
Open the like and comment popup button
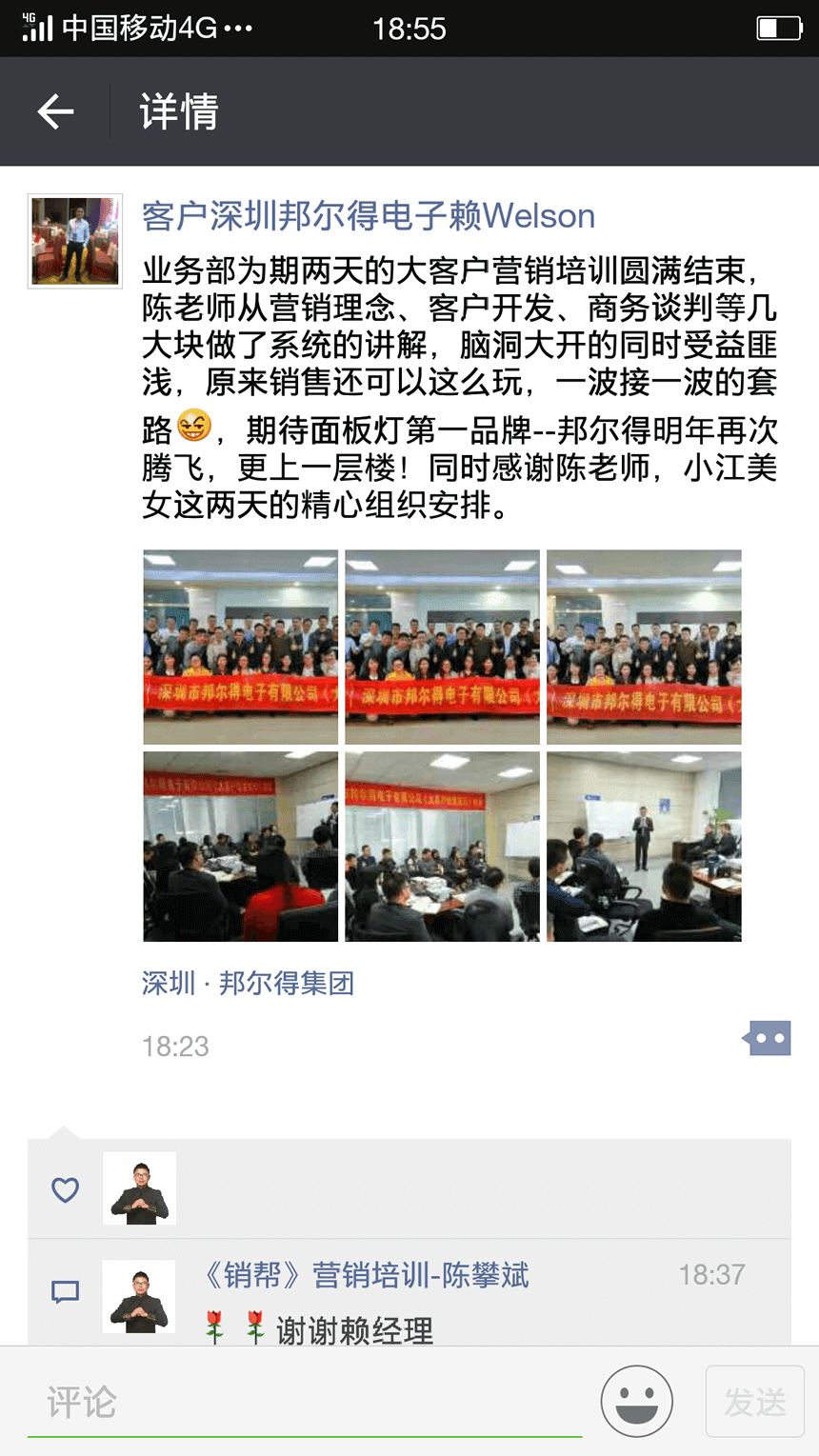click(768, 1038)
